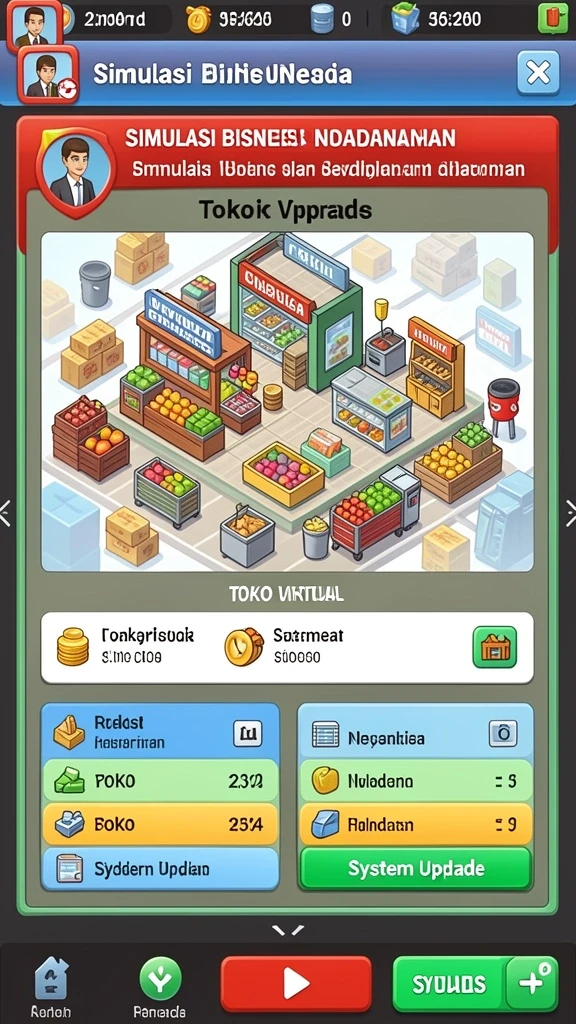Close the Simulasi window with the X

click(x=538, y=73)
